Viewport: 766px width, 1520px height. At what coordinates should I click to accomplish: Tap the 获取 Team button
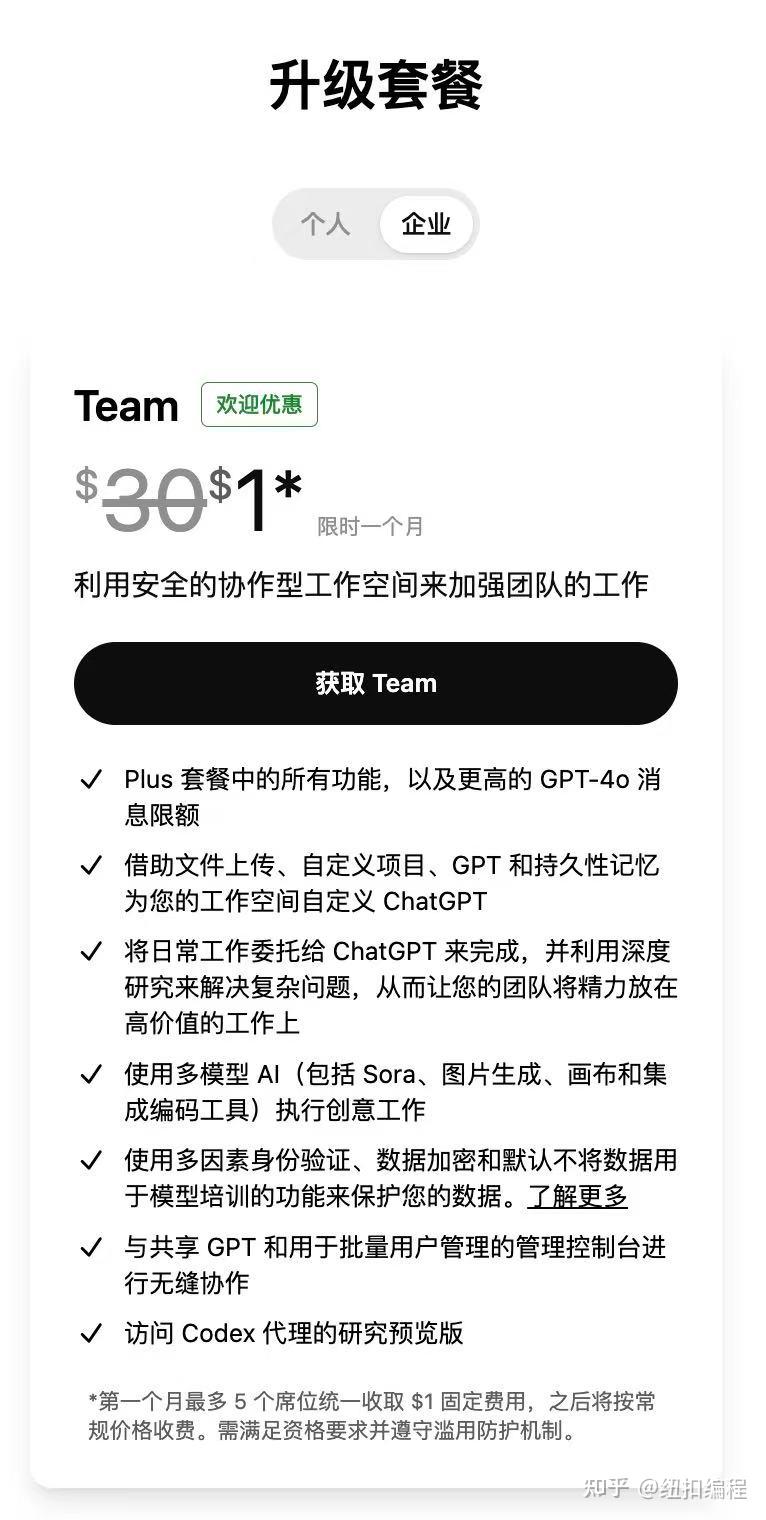(x=376, y=683)
